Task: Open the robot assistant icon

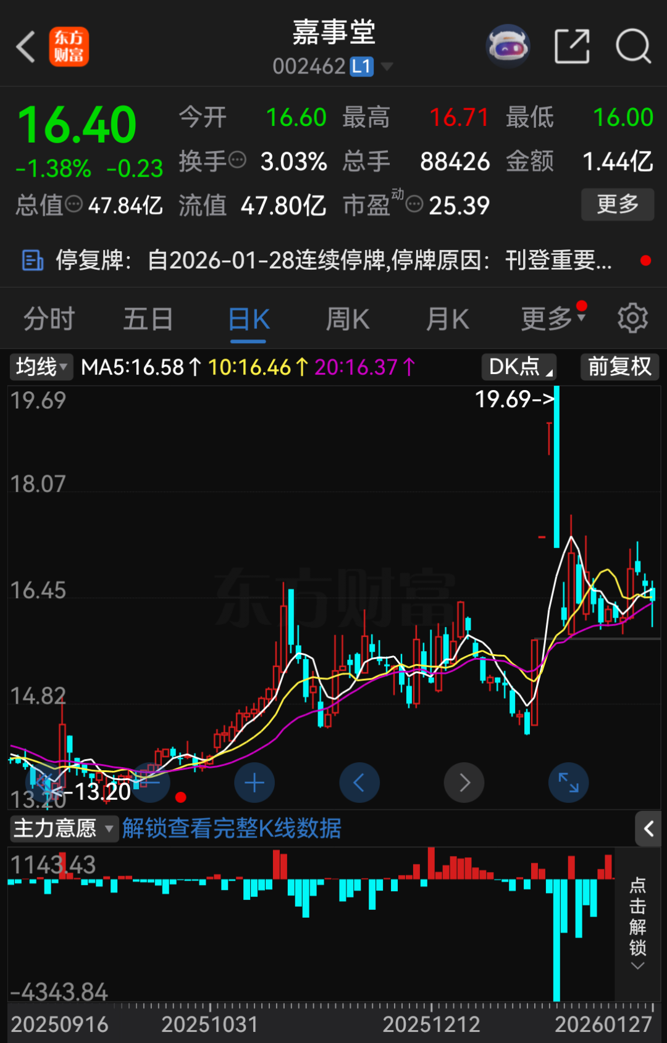Action: click(x=508, y=46)
